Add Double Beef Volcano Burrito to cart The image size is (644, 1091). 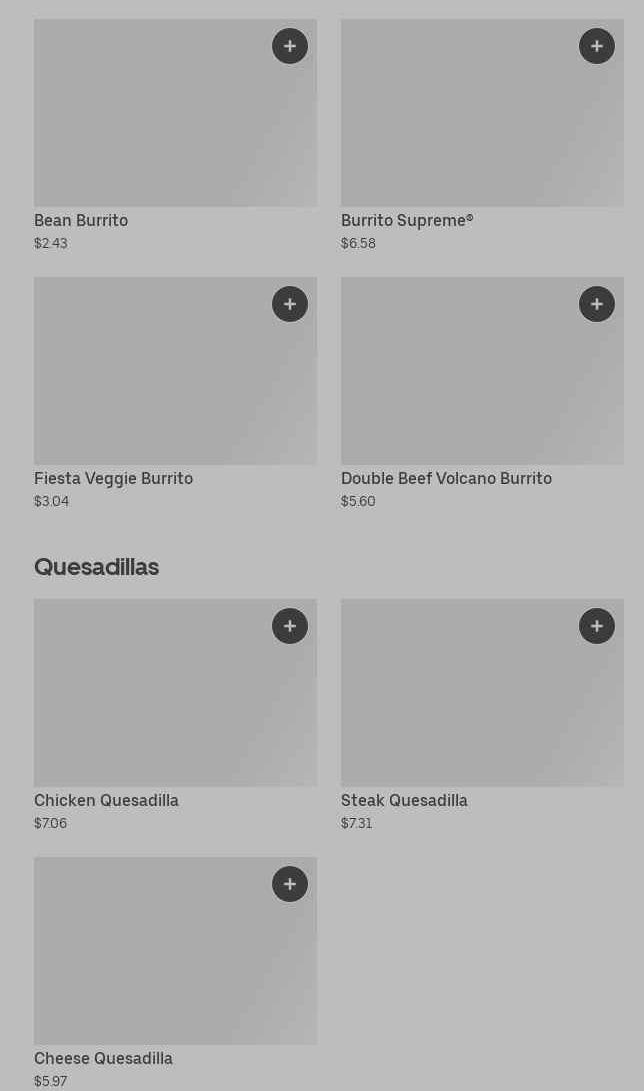pos(597,304)
